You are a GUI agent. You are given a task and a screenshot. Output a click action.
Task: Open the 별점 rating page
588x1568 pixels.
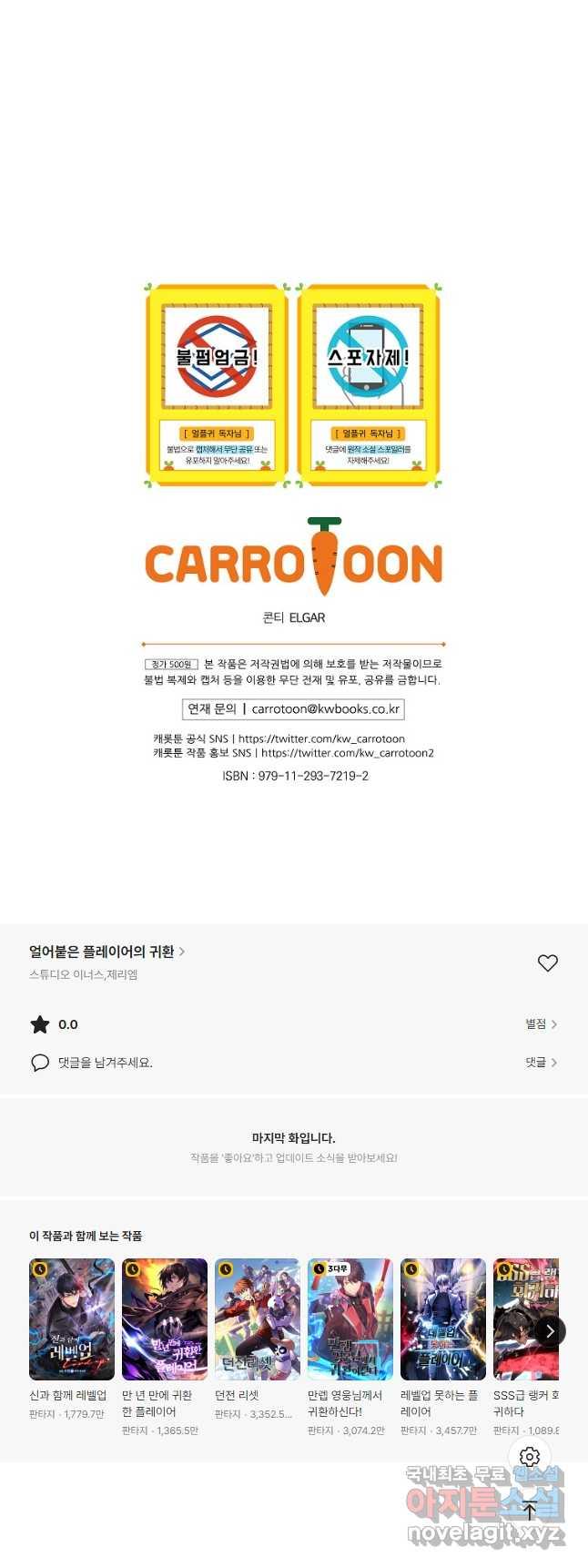541,1024
